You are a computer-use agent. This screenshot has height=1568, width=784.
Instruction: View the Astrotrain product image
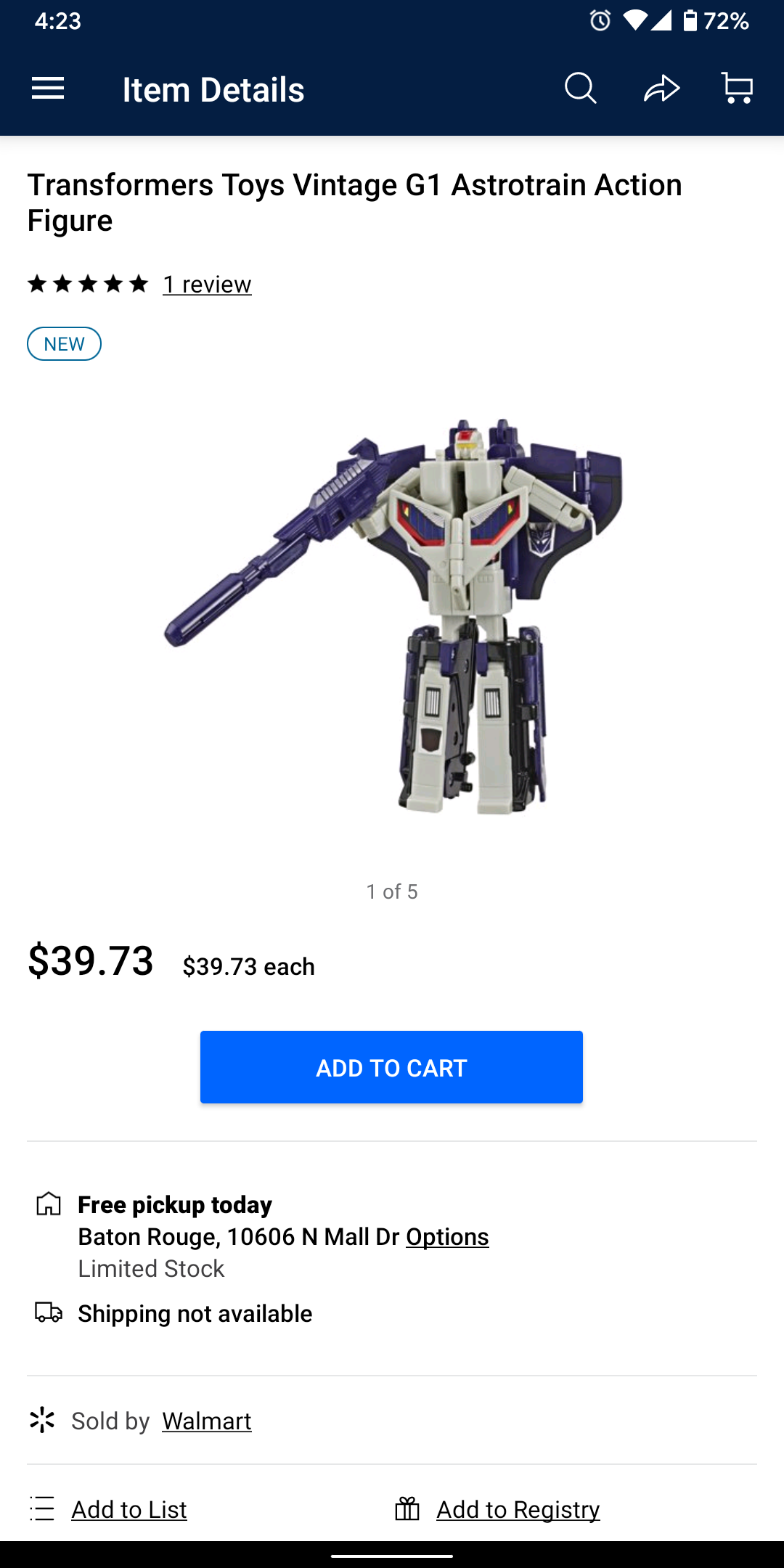point(392,617)
